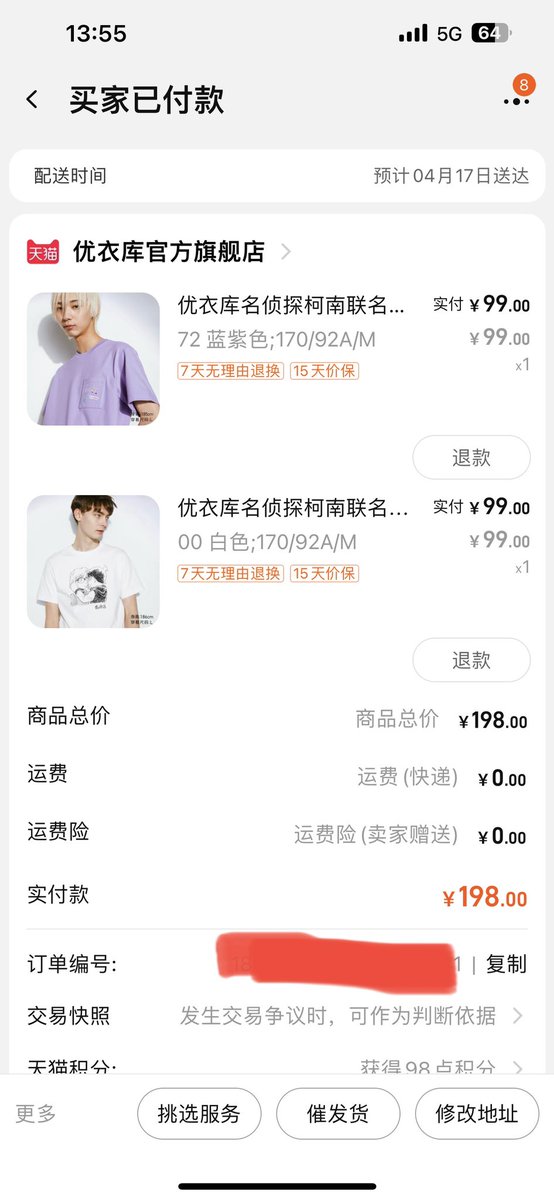Screen dimensions: 554x1200
Task: Open the white T-shirt product item
Action: tap(278, 562)
